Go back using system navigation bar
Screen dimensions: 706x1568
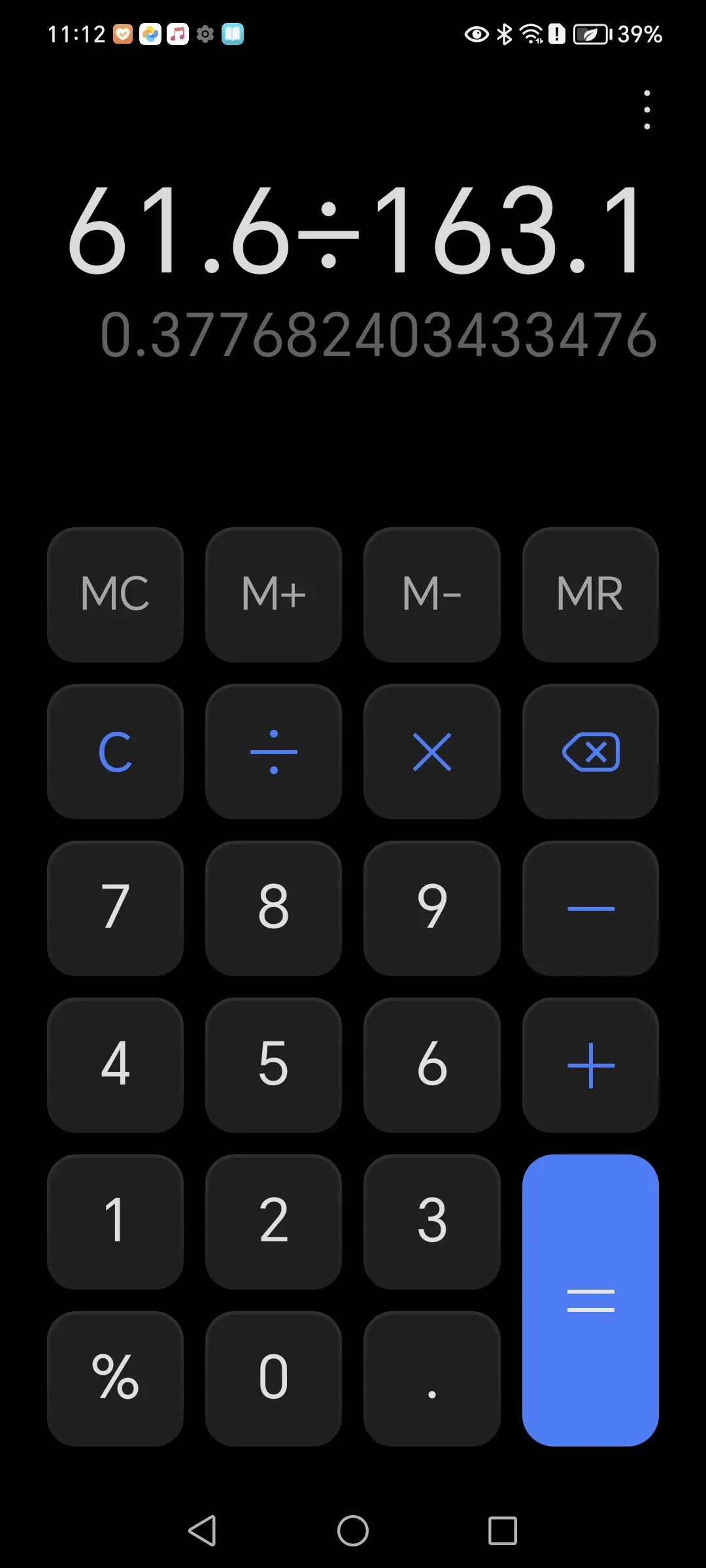[202, 1530]
